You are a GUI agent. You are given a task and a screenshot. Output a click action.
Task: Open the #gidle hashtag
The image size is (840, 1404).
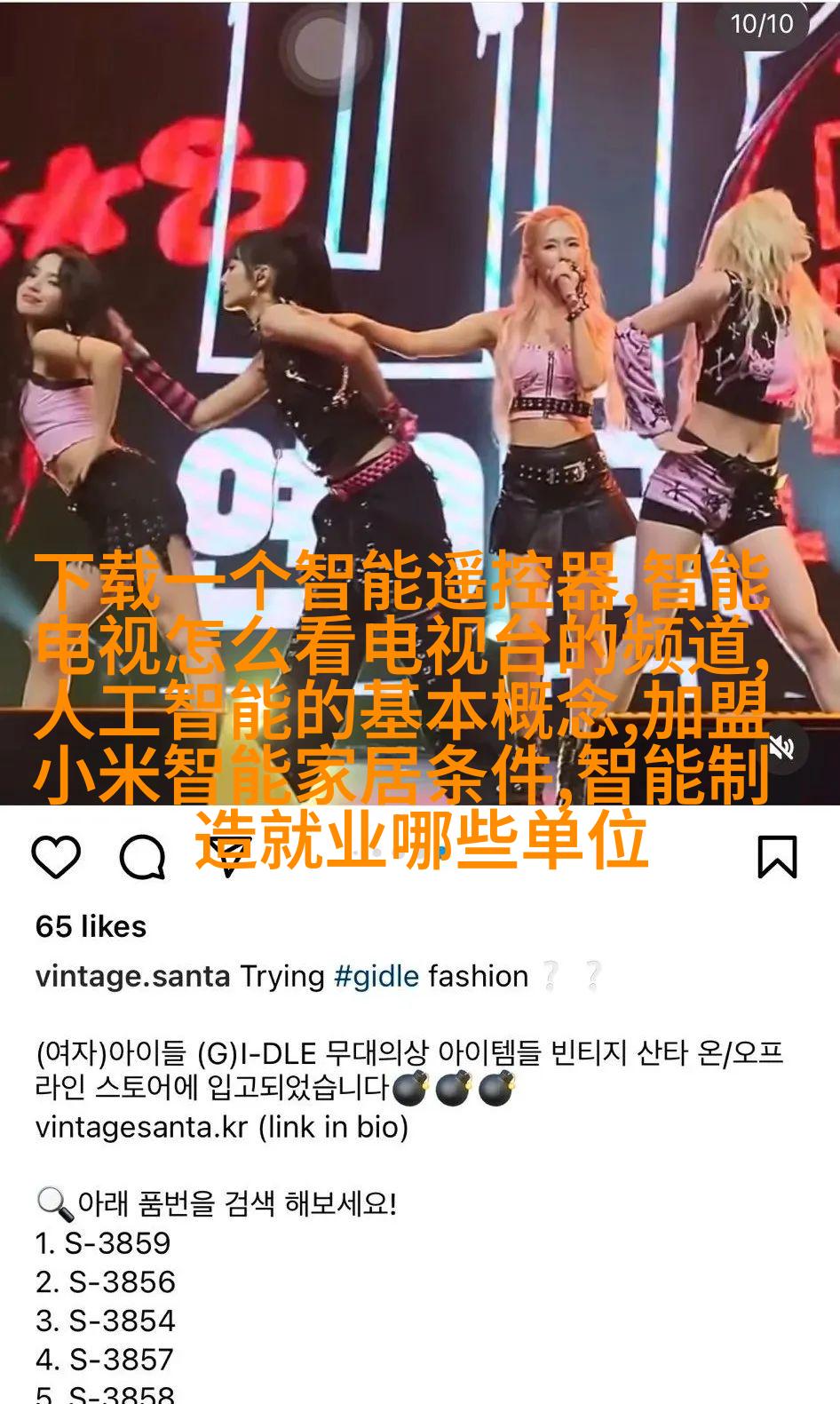tap(376, 976)
